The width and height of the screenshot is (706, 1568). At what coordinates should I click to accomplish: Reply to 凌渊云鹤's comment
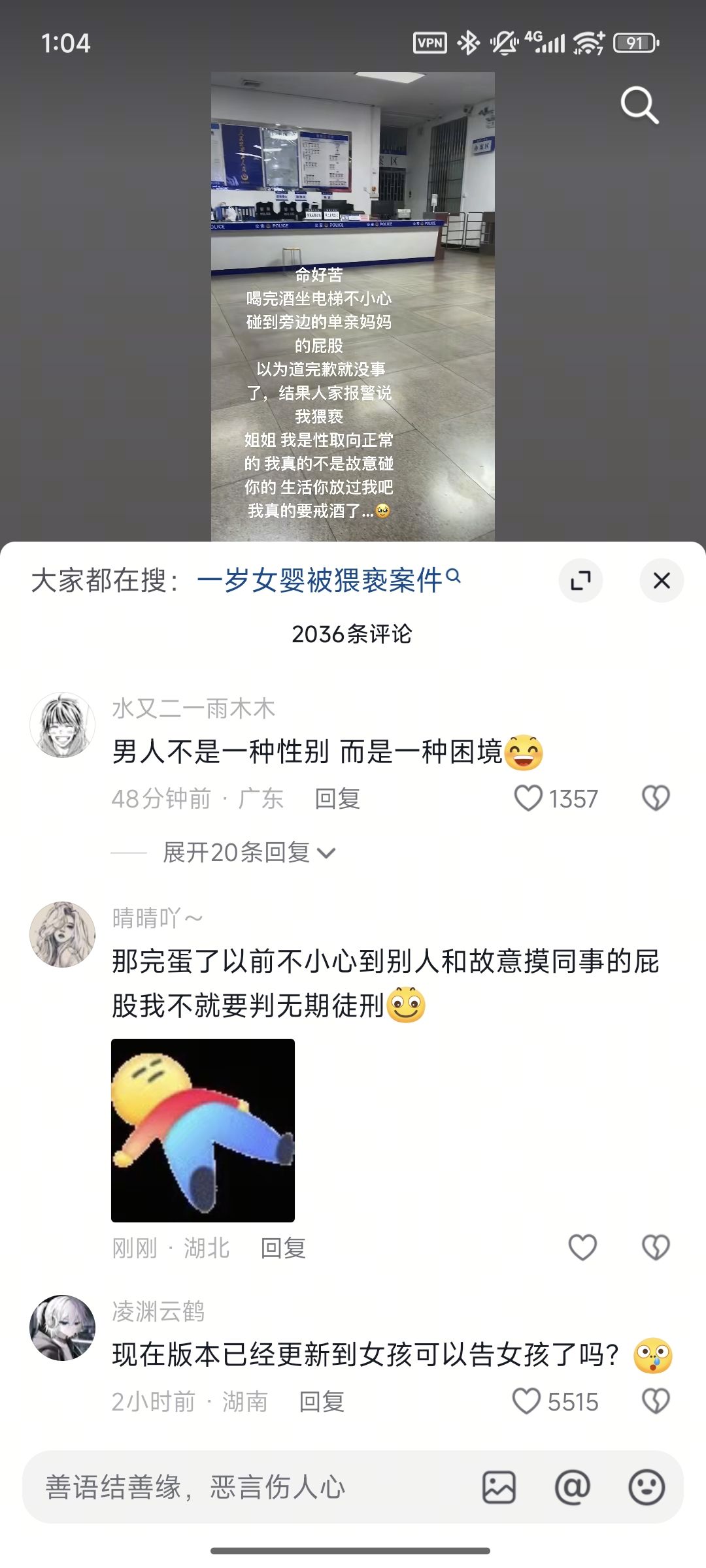(322, 1401)
